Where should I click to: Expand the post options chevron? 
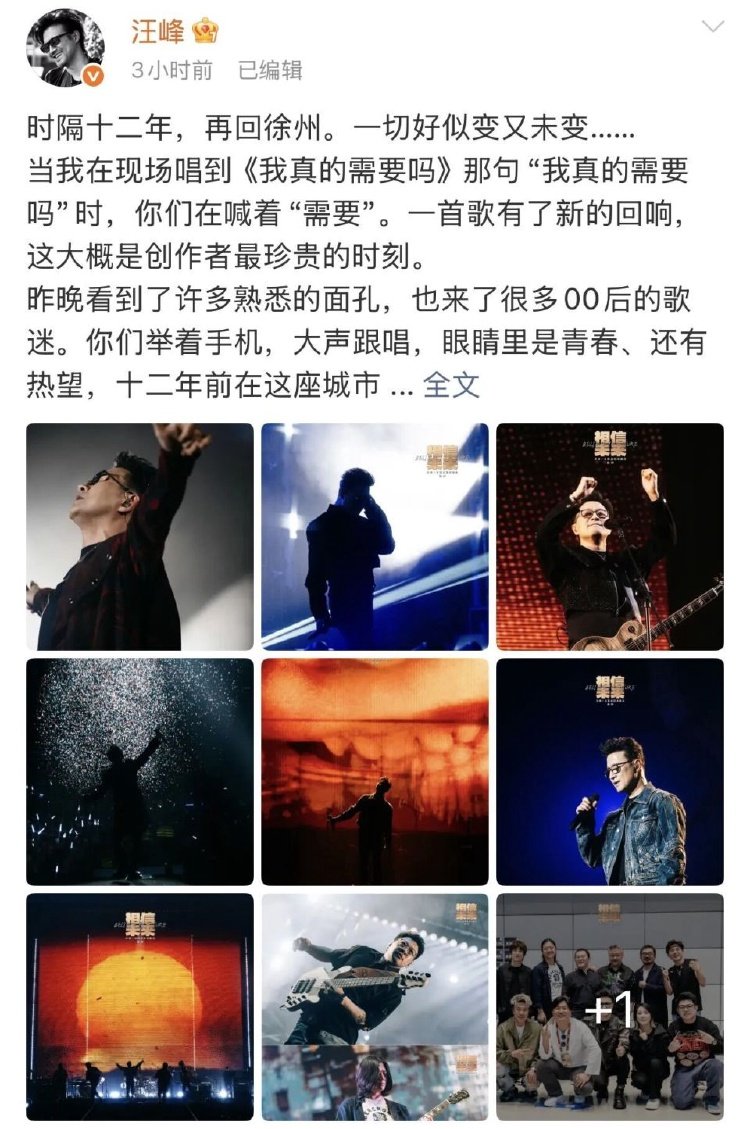(712, 27)
